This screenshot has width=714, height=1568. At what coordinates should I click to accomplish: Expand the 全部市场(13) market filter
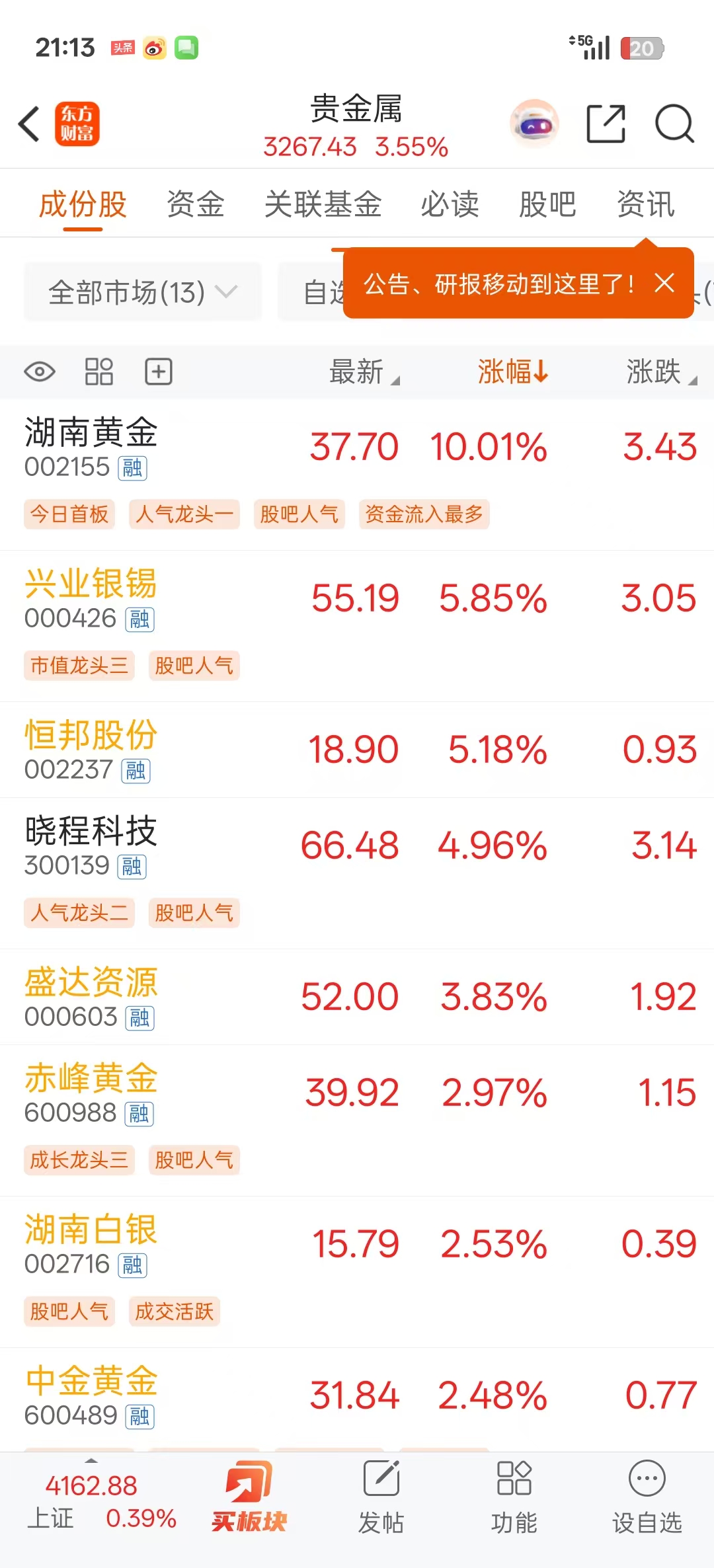tap(142, 292)
